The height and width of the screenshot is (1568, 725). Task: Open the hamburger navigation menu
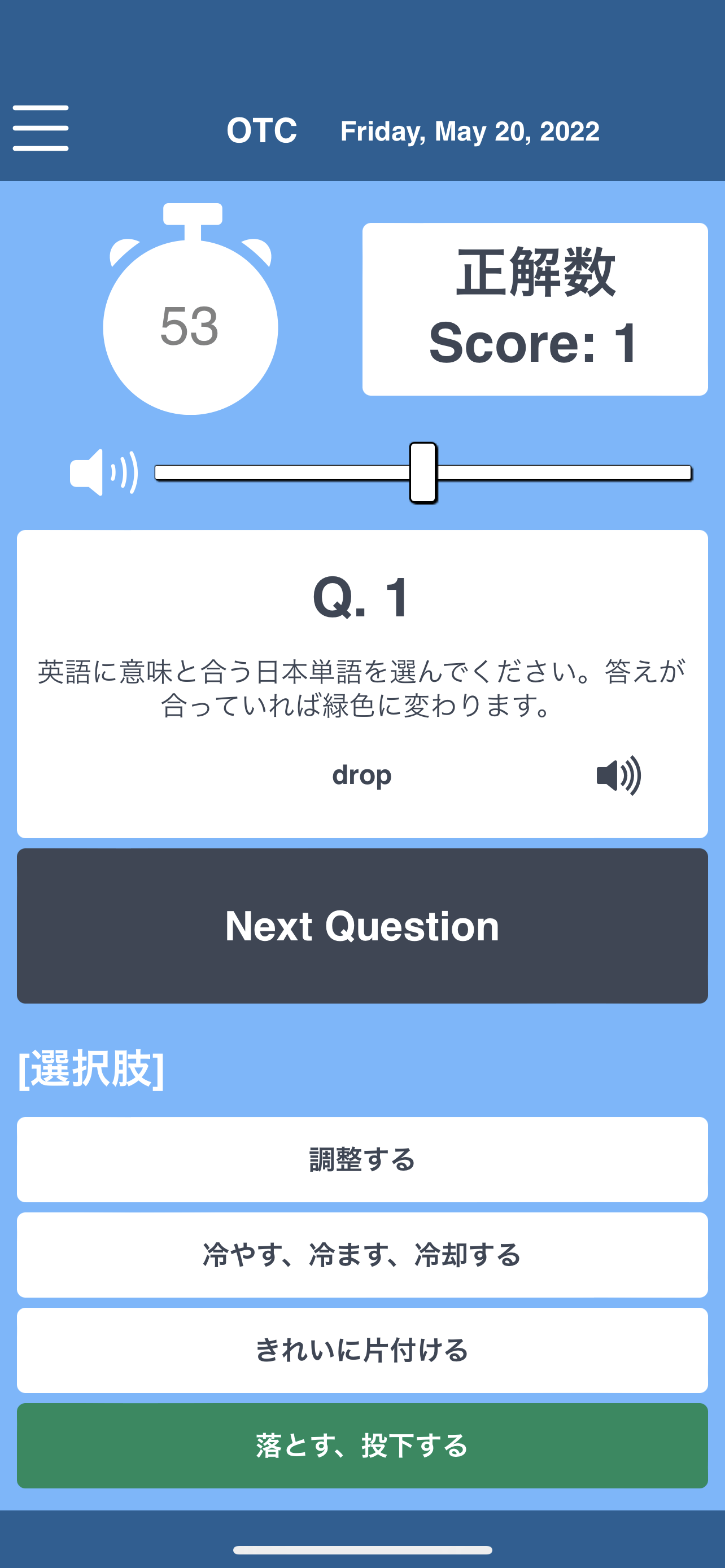[40, 128]
